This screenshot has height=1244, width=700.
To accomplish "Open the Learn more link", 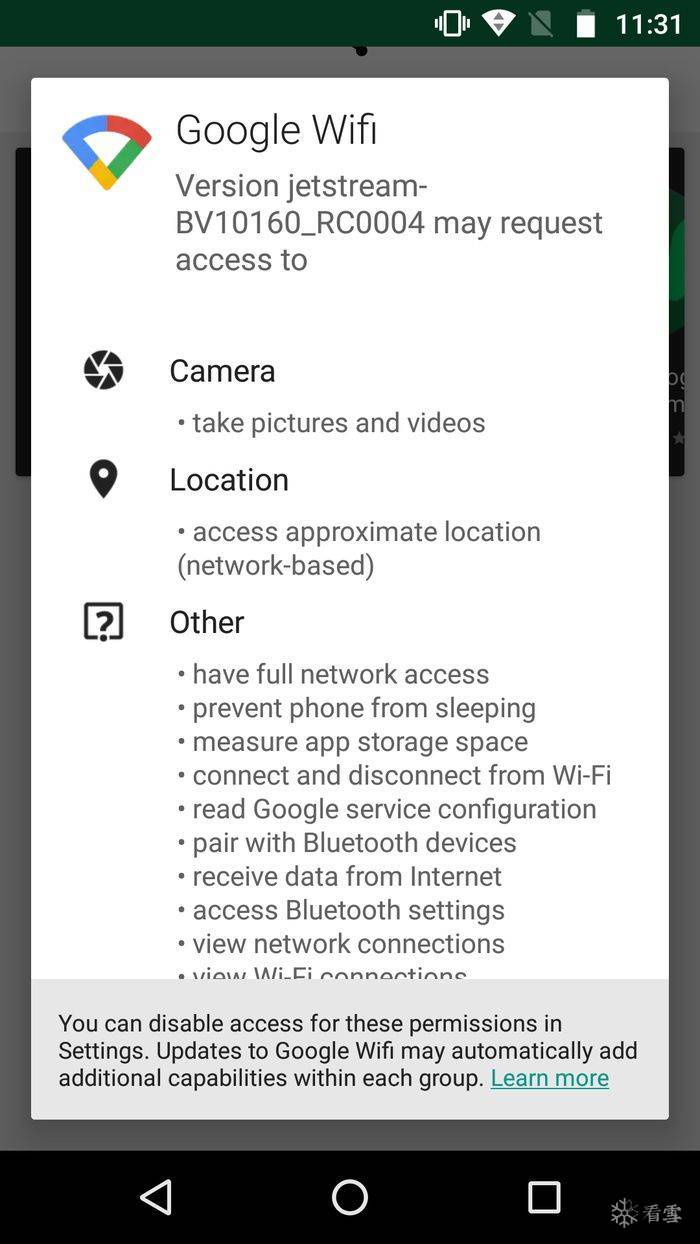I will coord(549,1078).
